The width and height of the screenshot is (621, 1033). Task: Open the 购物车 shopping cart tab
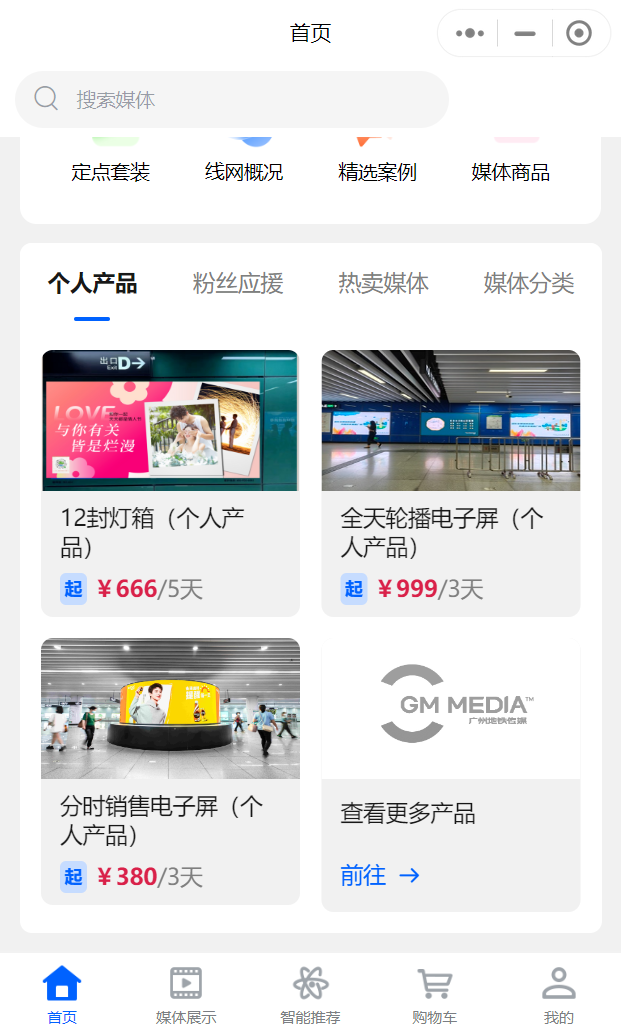pyautogui.click(x=434, y=995)
